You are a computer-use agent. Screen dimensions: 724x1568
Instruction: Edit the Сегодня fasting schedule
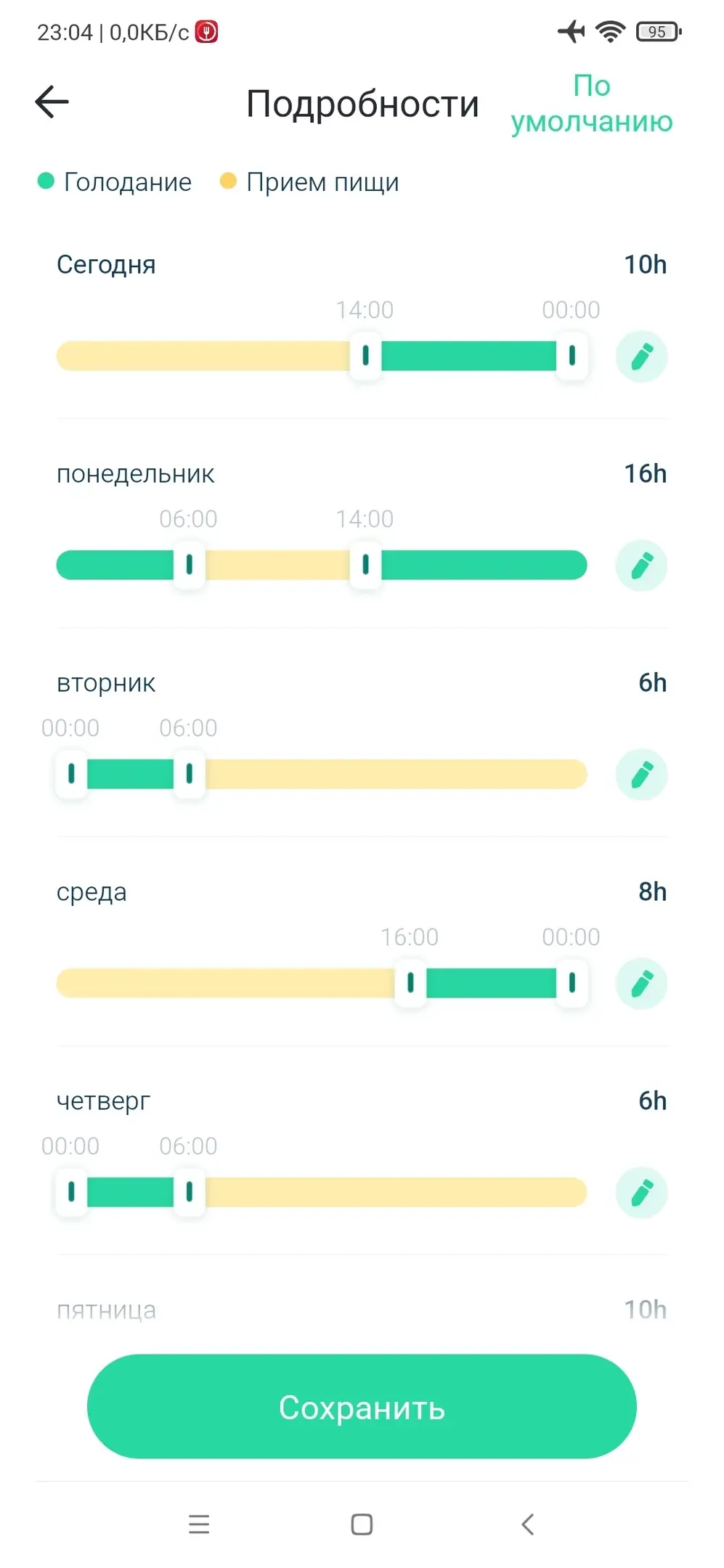point(641,356)
